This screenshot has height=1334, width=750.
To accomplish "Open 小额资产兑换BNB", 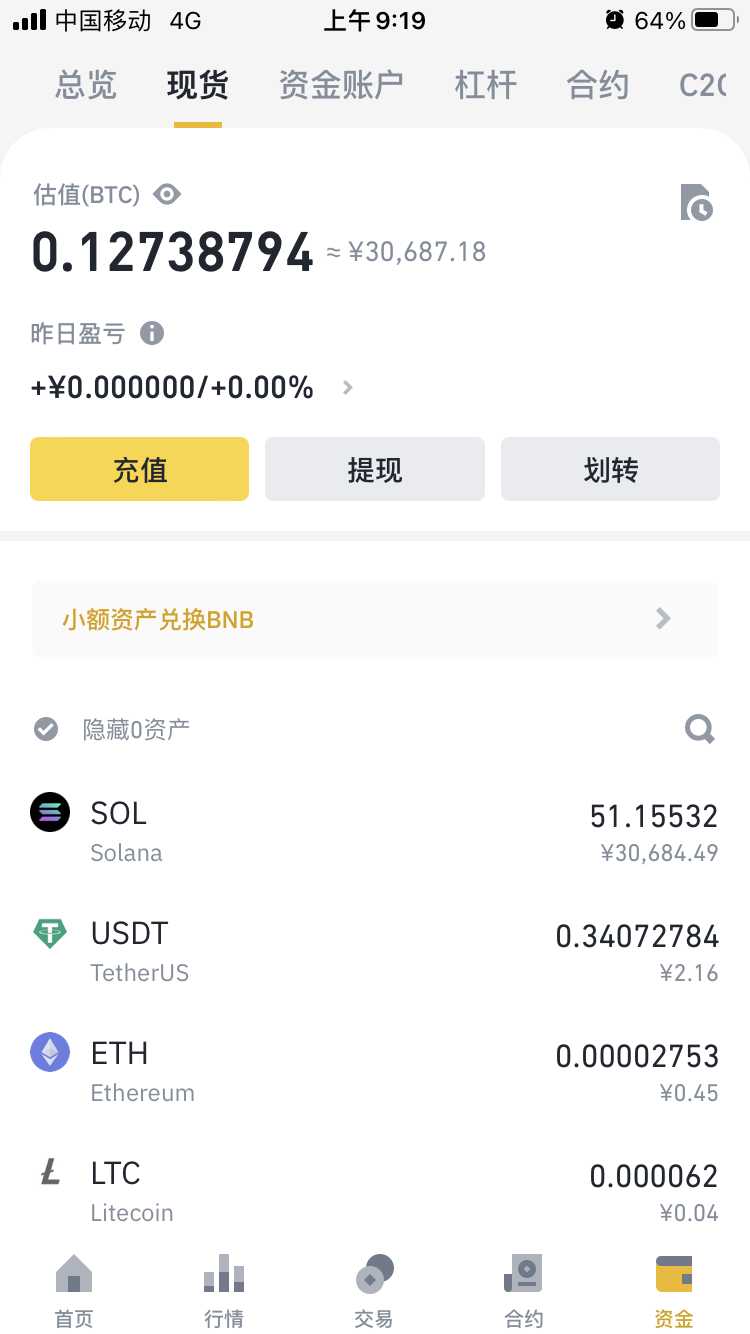I will [375, 619].
